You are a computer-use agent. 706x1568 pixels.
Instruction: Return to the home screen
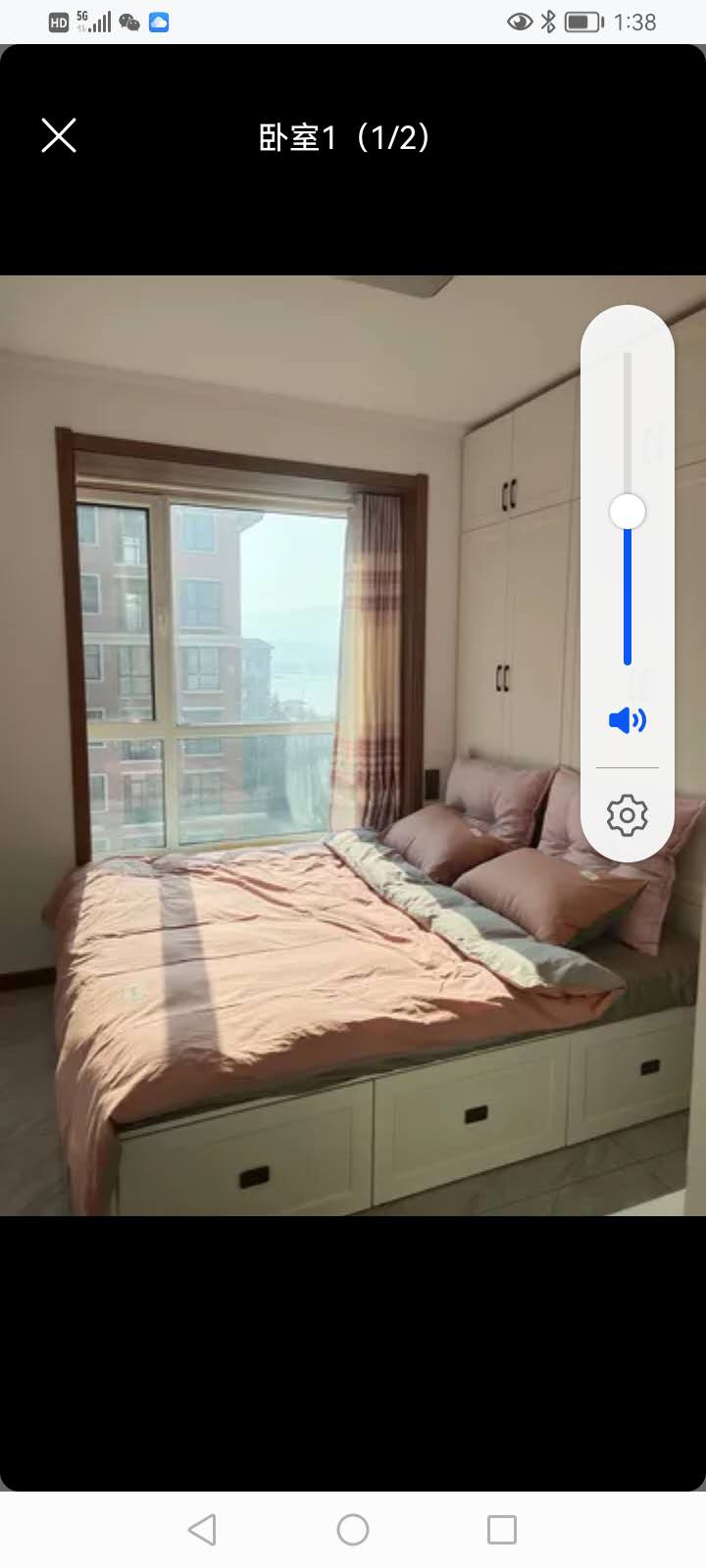(x=353, y=1530)
